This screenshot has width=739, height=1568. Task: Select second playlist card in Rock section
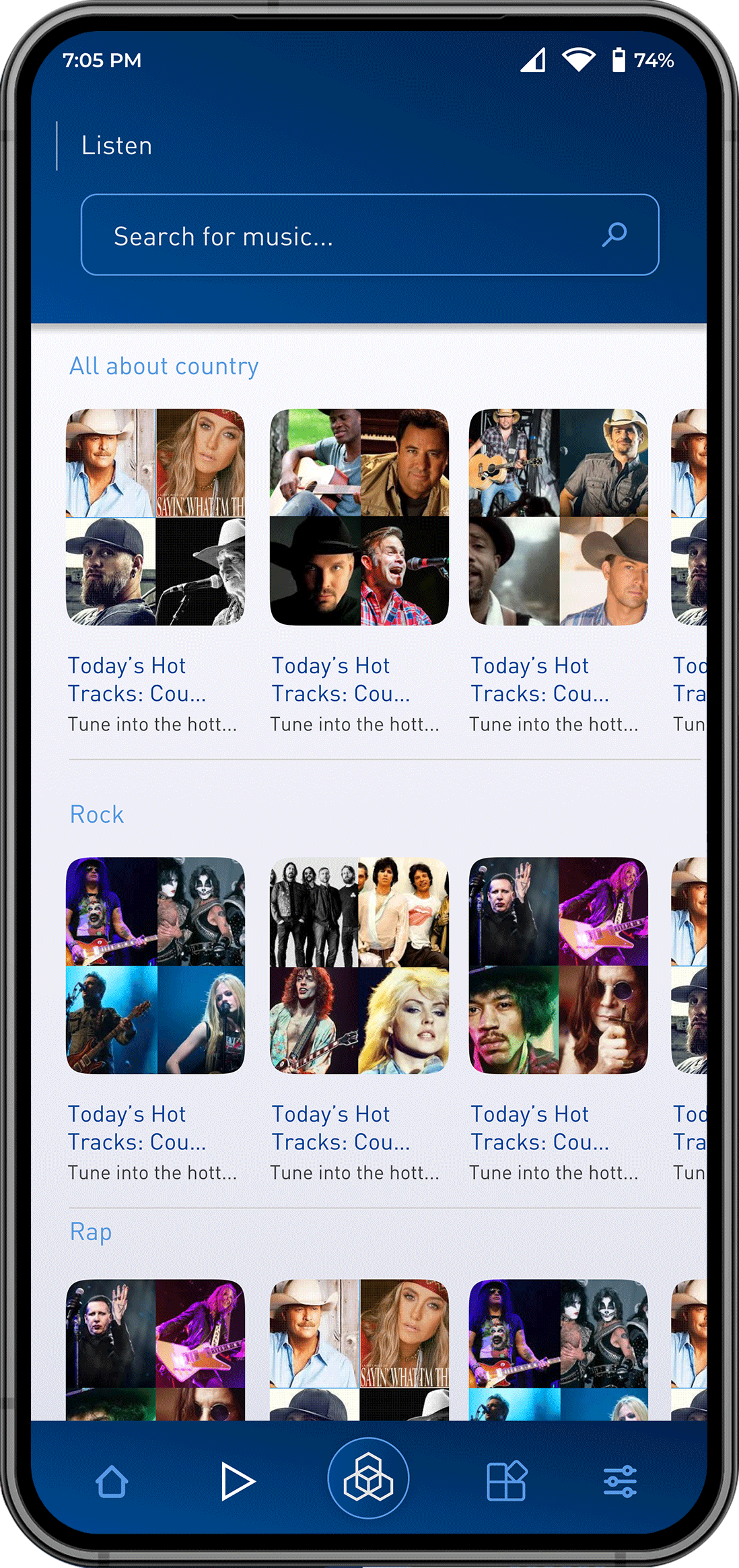(359, 965)
